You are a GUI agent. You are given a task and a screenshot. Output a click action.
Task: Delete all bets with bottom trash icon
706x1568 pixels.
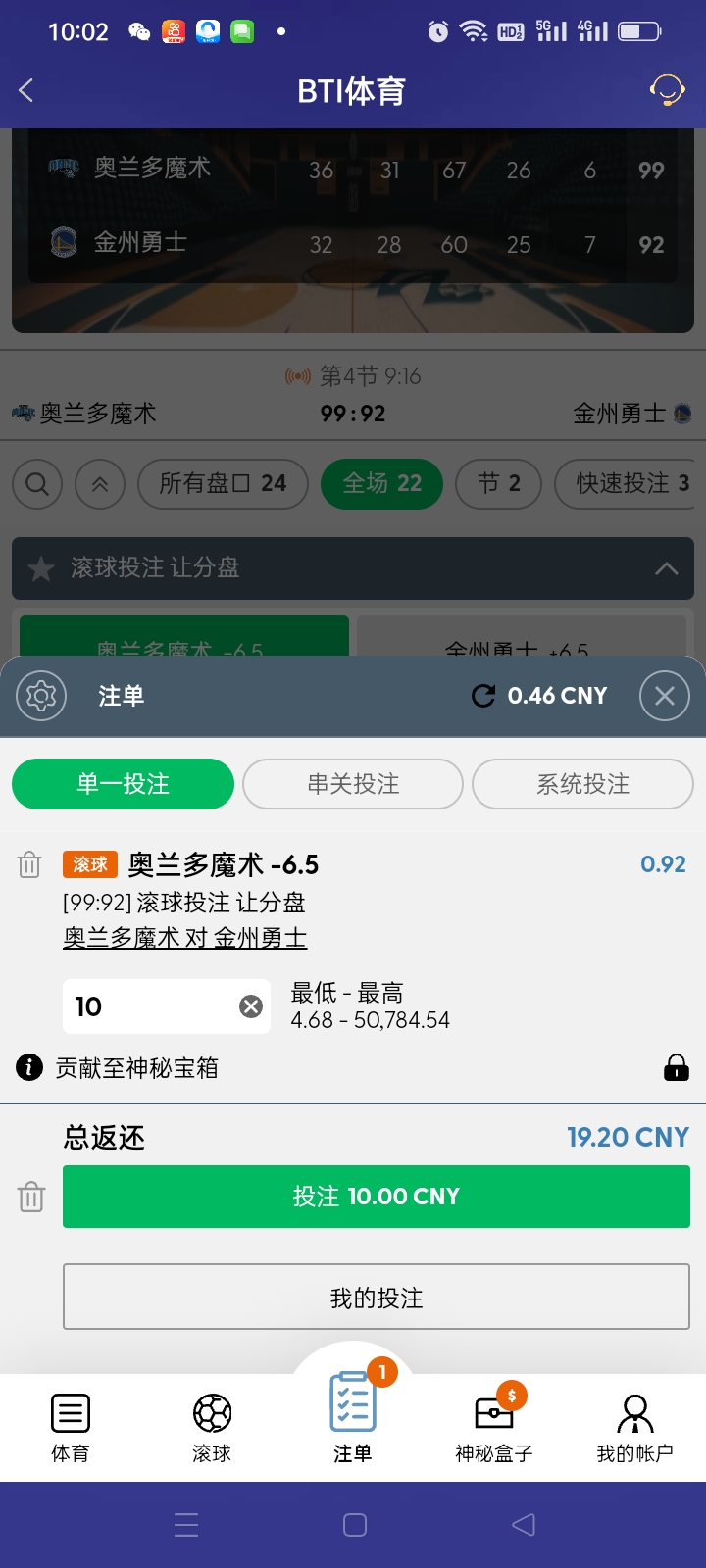click(31, 1197)
